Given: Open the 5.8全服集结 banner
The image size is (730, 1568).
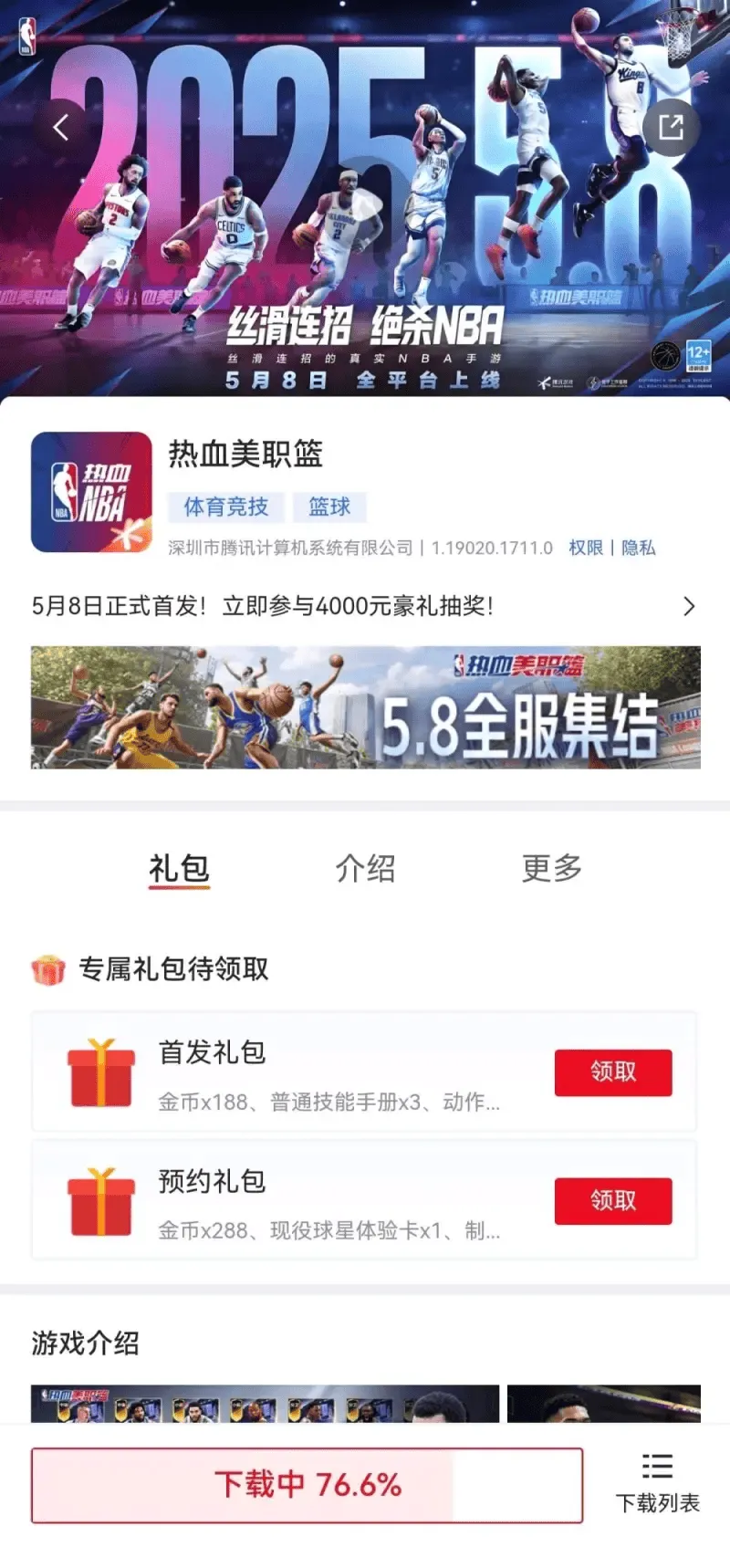Looking at the screenshot, I should (x=365, y=707).
